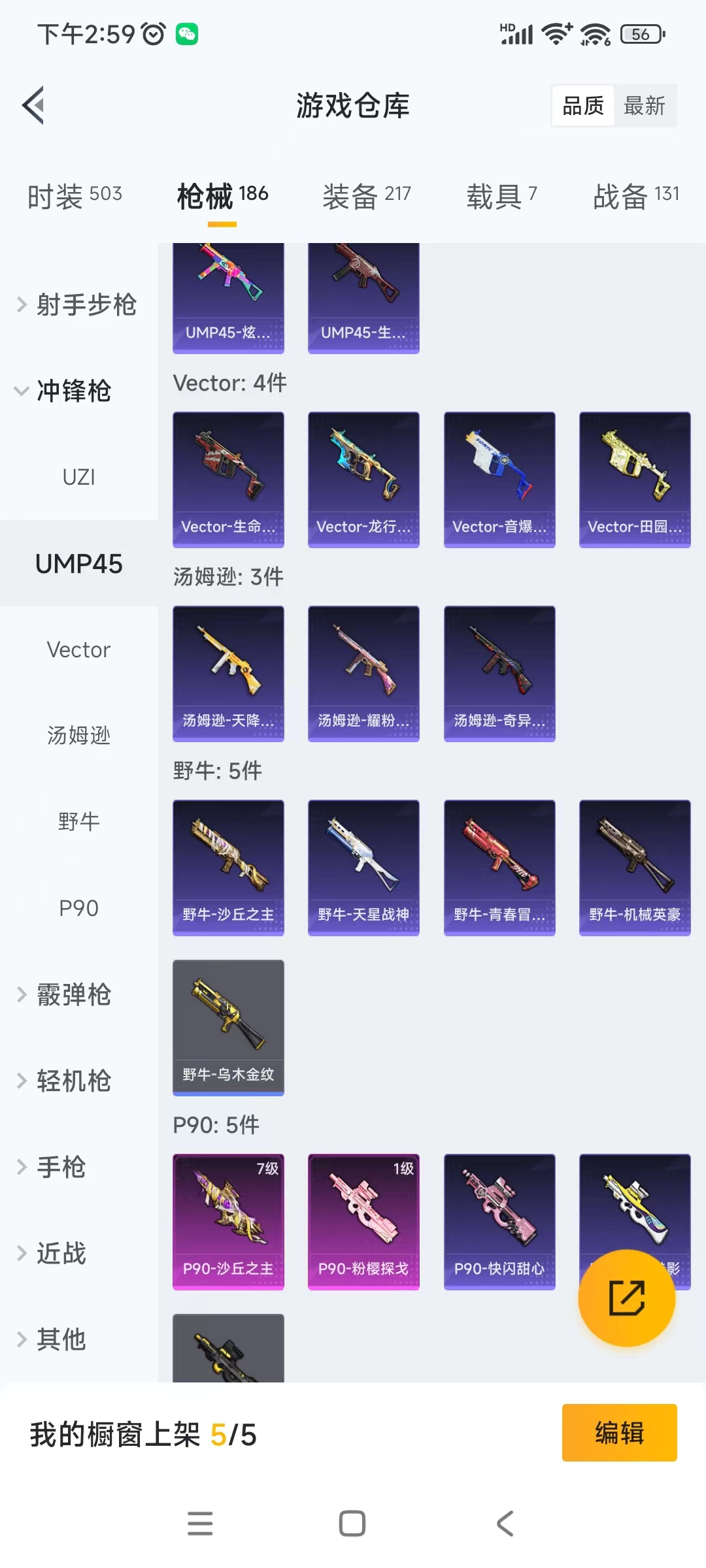Collapse the 冲锋枪 category

point(65,391)
